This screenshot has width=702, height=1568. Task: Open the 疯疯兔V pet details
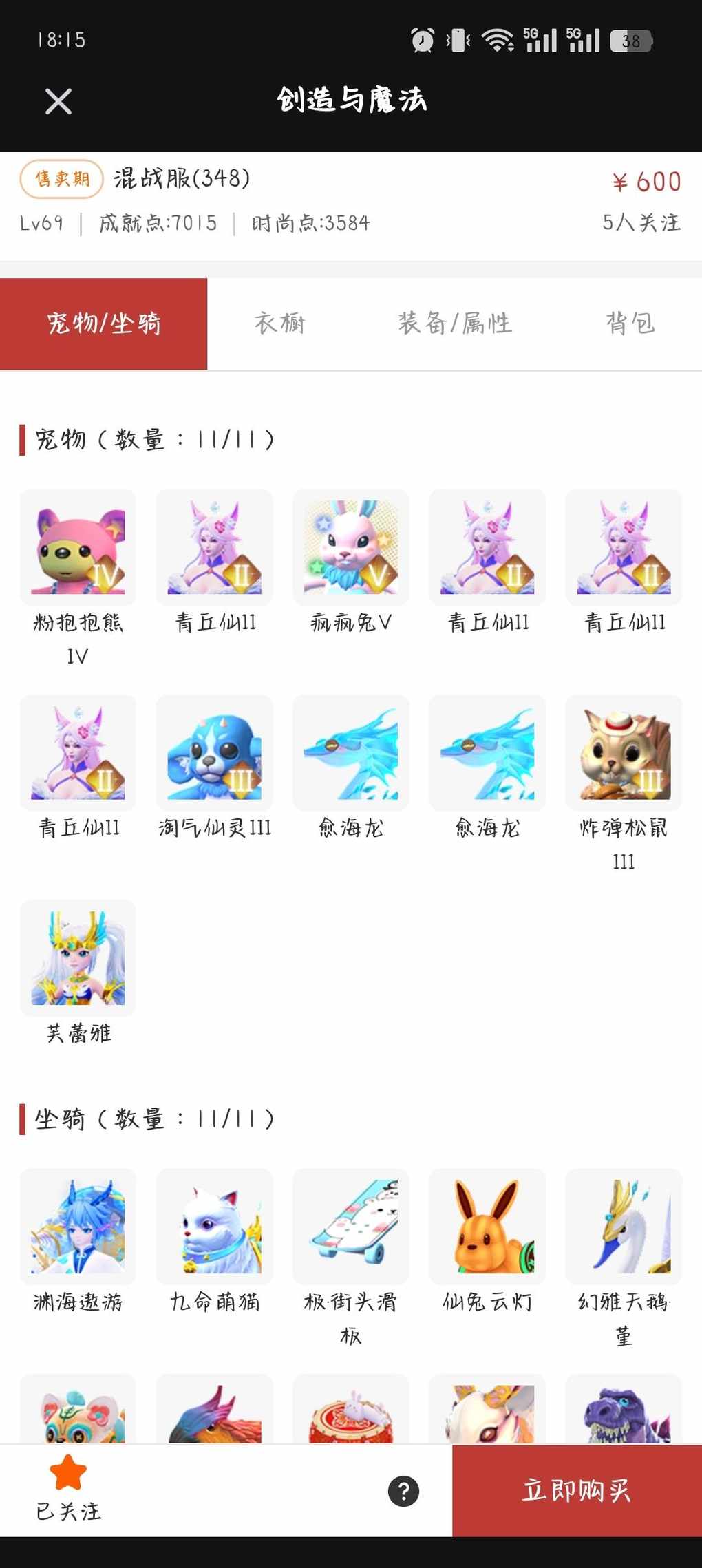click(351, 548)
